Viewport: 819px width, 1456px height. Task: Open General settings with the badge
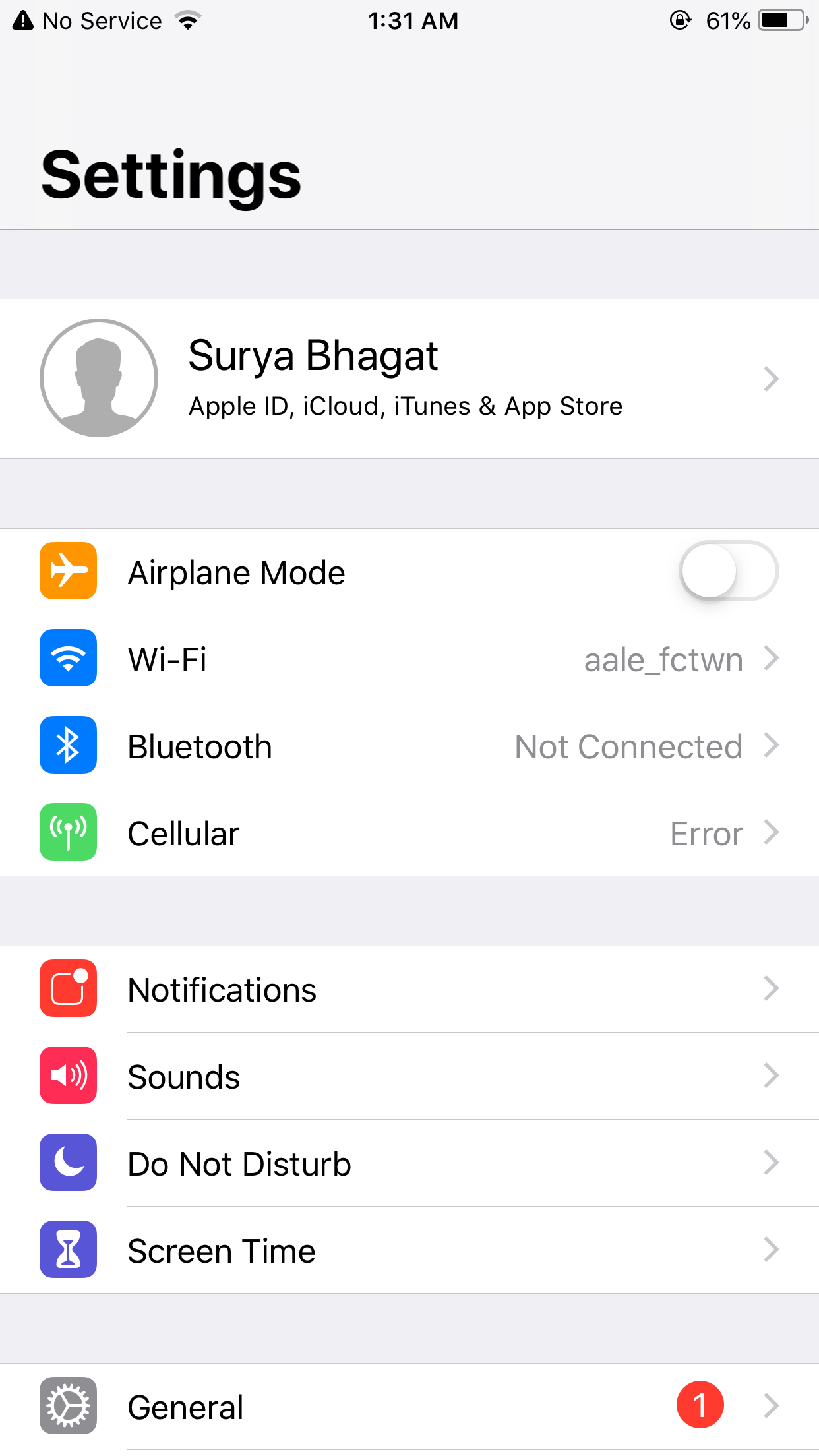point(409,1406)
